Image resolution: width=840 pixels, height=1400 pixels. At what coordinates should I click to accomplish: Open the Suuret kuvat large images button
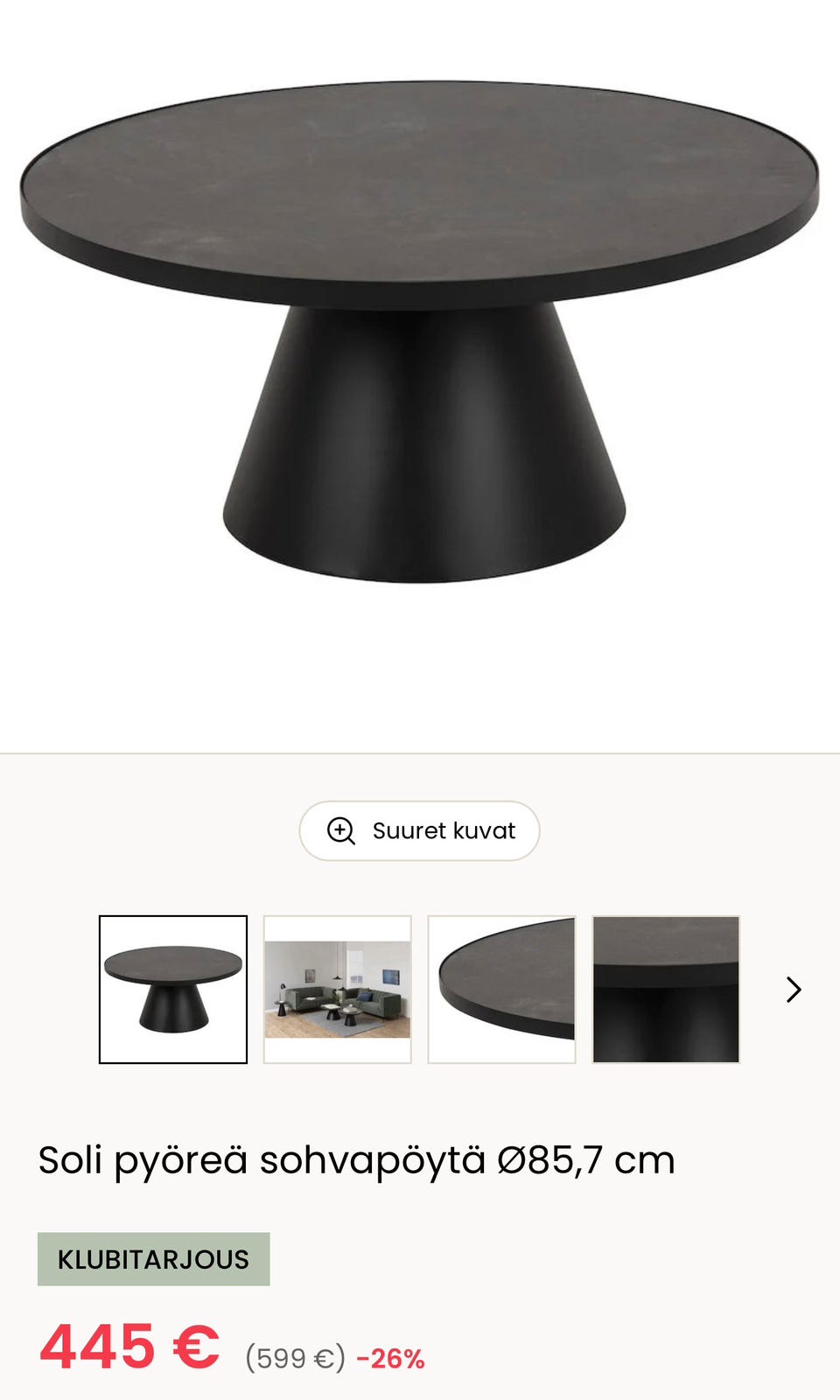coord(419,830)
